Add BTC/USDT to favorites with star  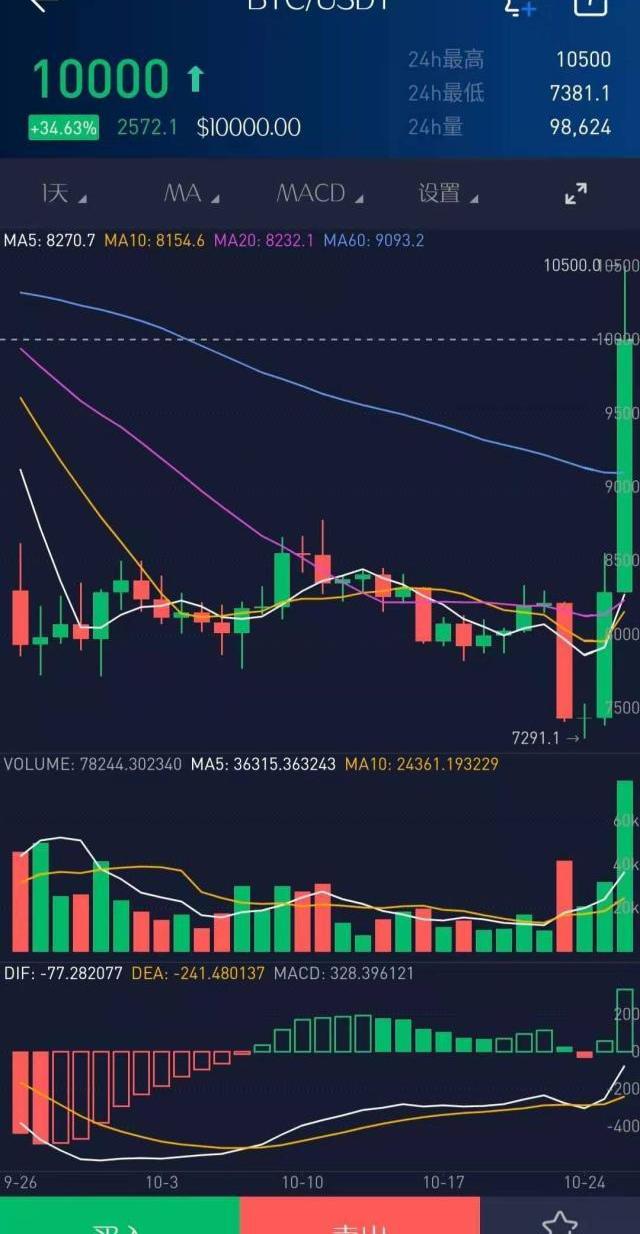pos(559,1222)
